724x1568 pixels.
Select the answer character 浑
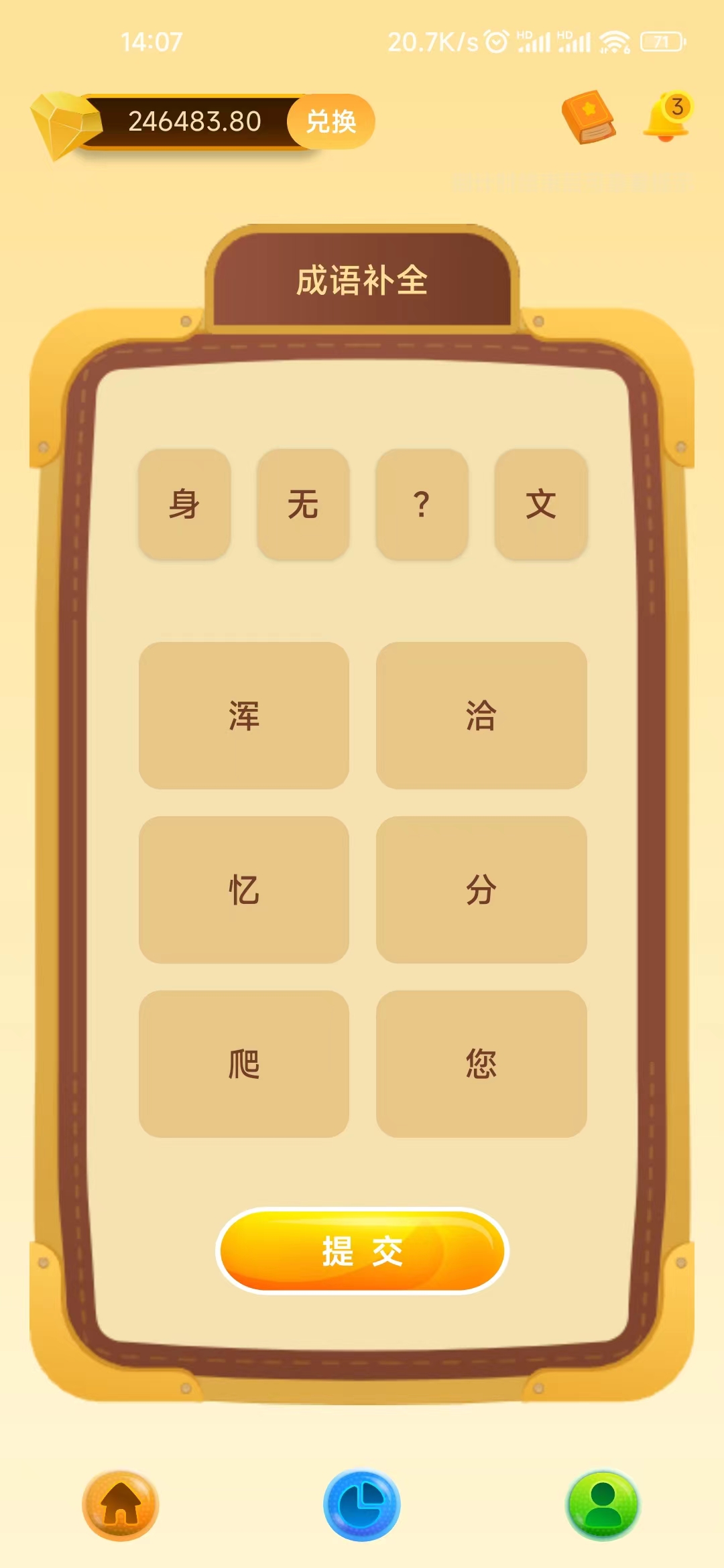243,716
